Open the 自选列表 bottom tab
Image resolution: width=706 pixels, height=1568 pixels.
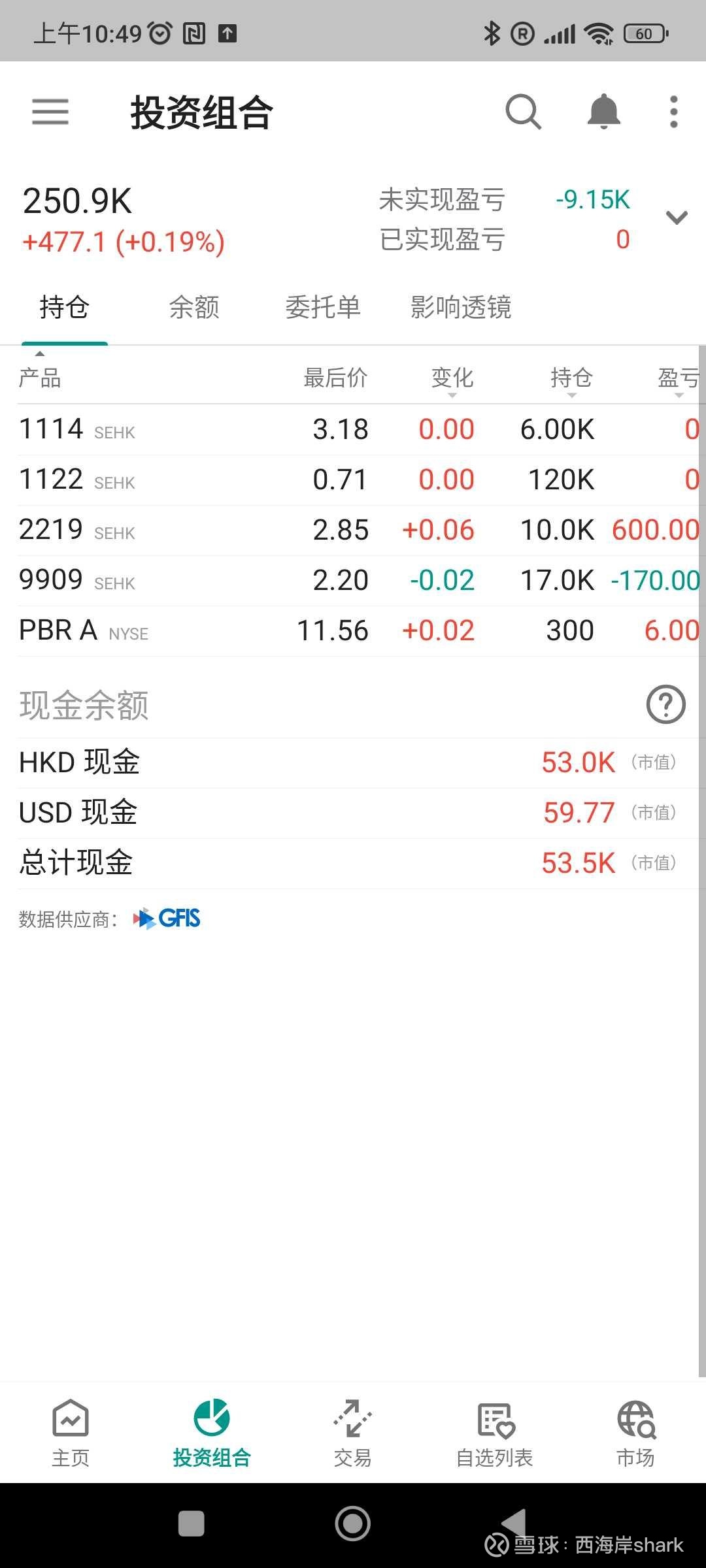click(x=494, y=1433)
